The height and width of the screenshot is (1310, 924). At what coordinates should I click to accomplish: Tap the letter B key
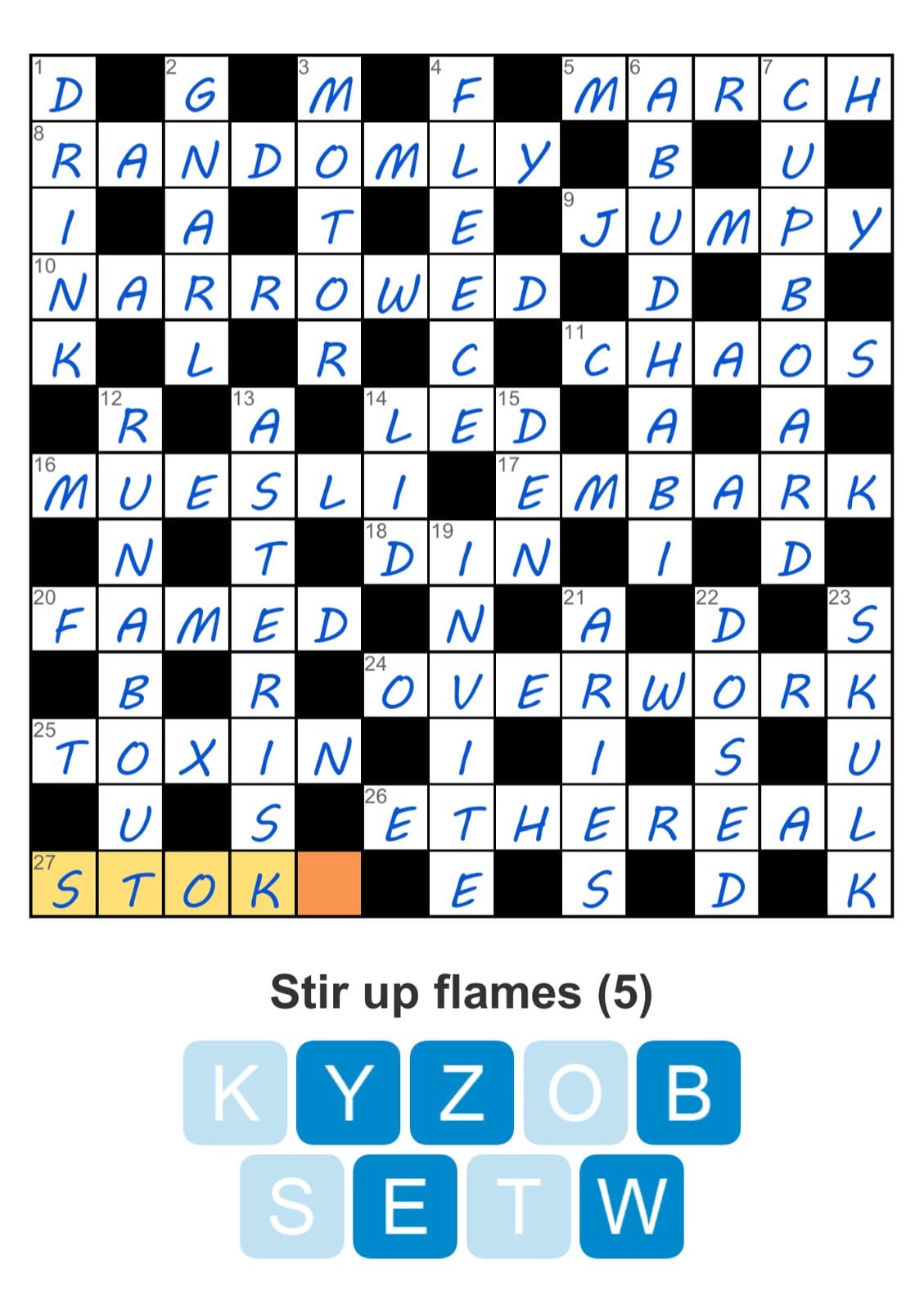688,1092
